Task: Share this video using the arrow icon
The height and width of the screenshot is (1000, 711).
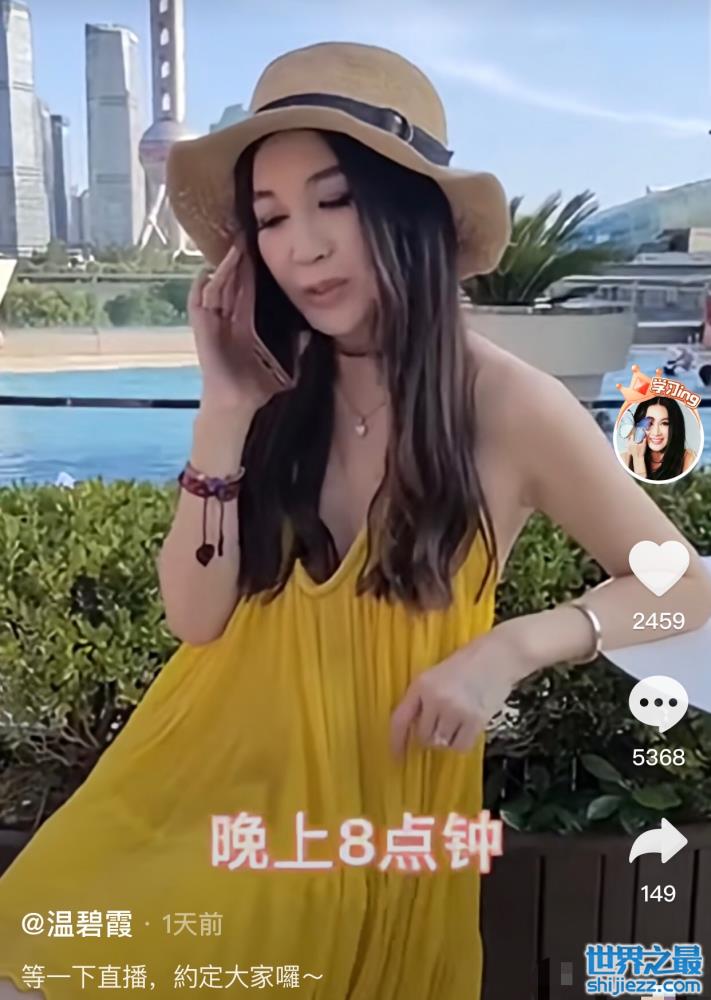Action: click(x=658, y=841)
